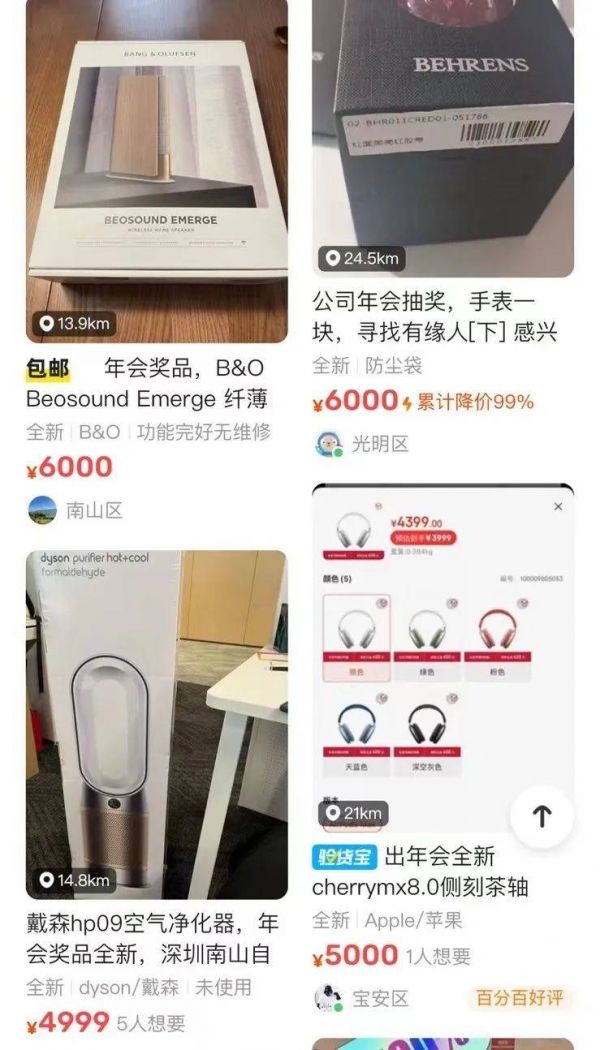
Task: Open the B&O Beosound Emerge listing
Action: click(157, 170)
